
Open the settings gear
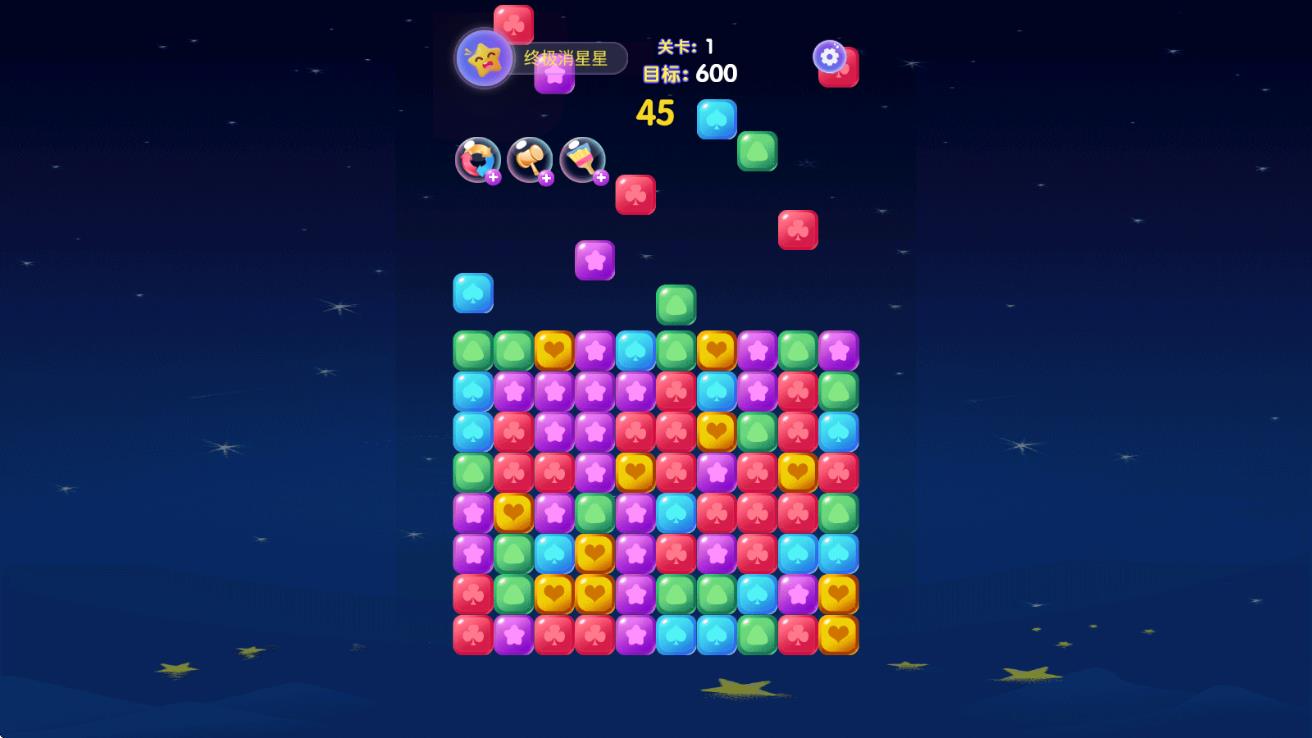[829, 57]
